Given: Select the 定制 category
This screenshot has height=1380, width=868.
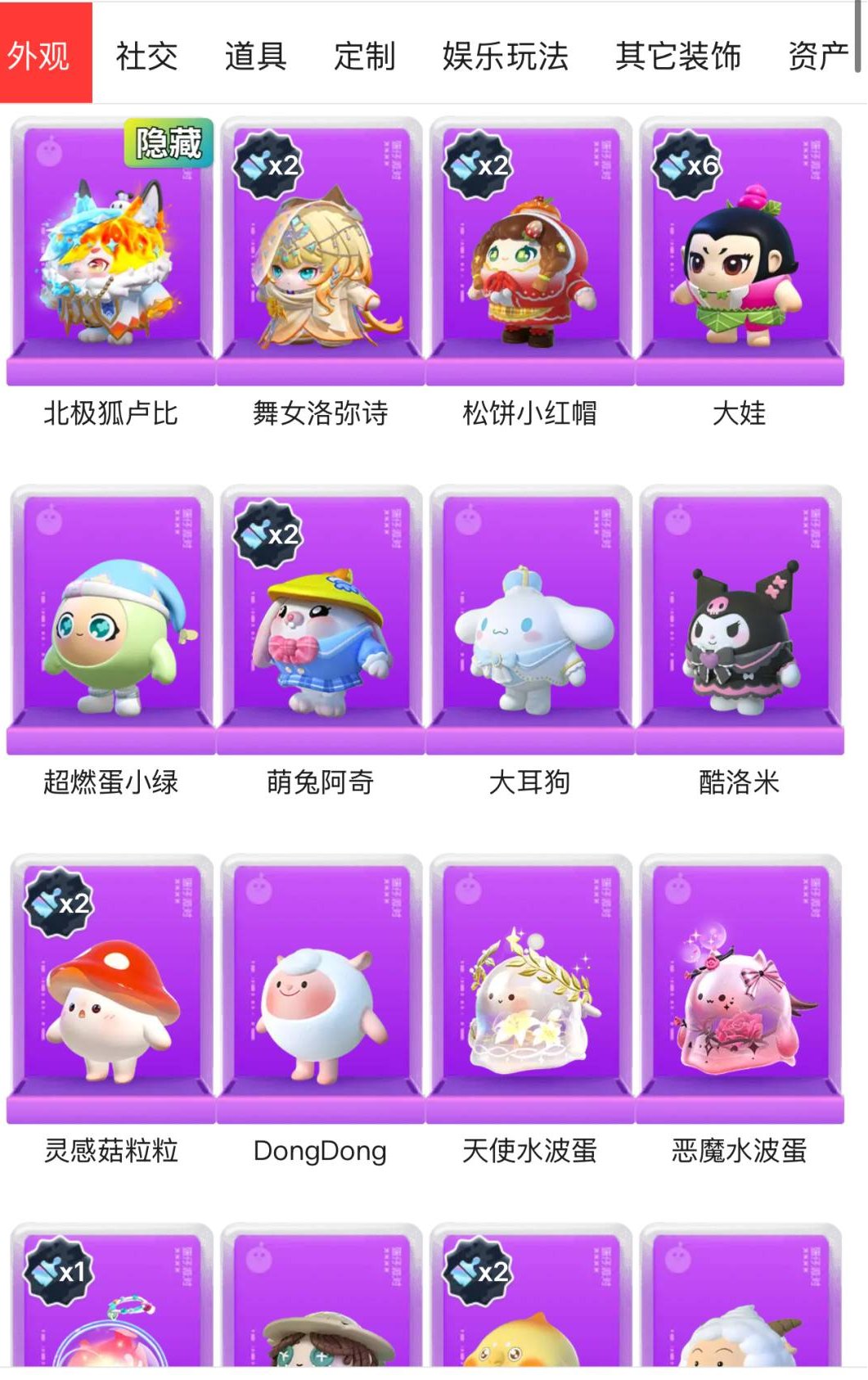Looking at the screenshot, I should point(364,54).
